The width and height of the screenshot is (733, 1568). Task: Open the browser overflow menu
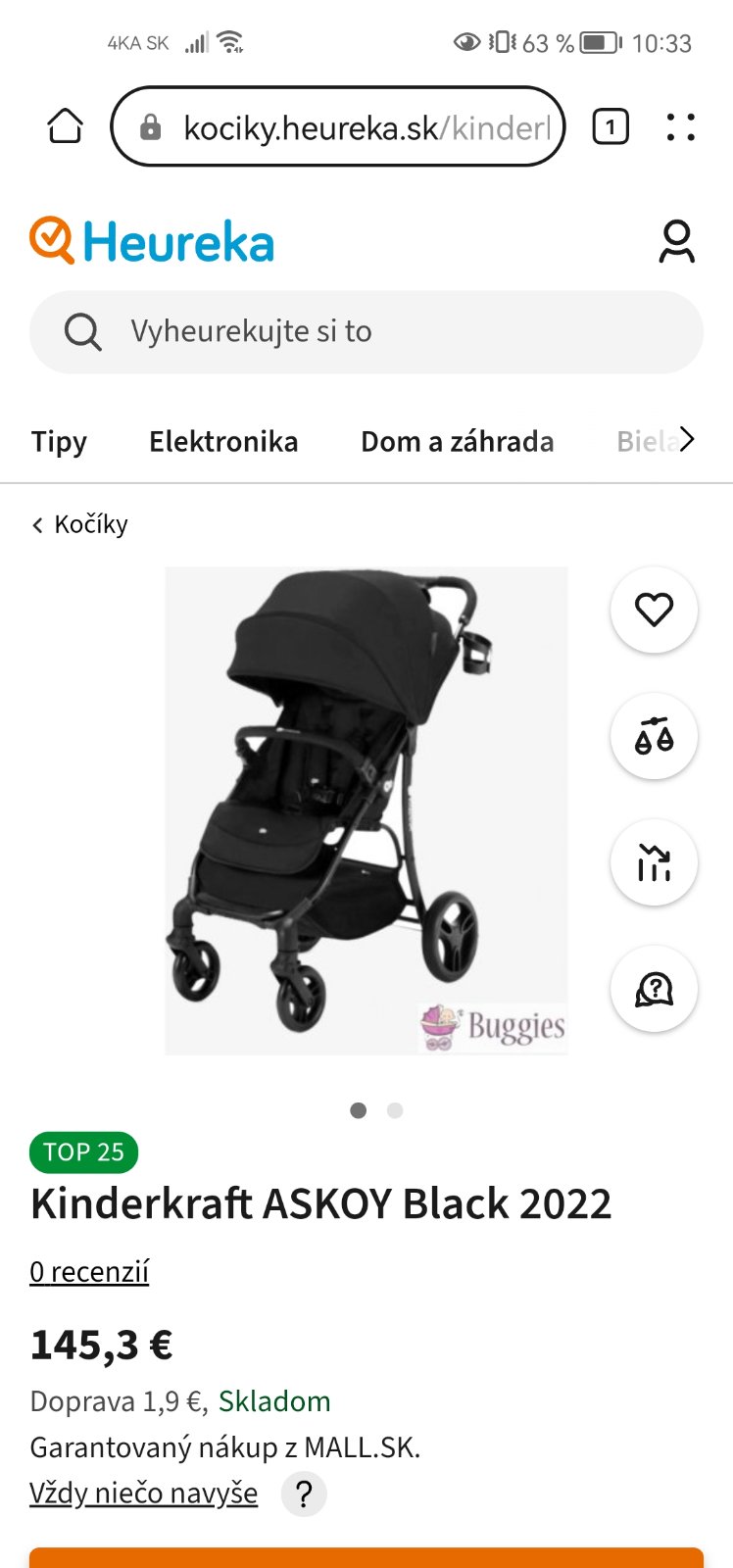680,126
